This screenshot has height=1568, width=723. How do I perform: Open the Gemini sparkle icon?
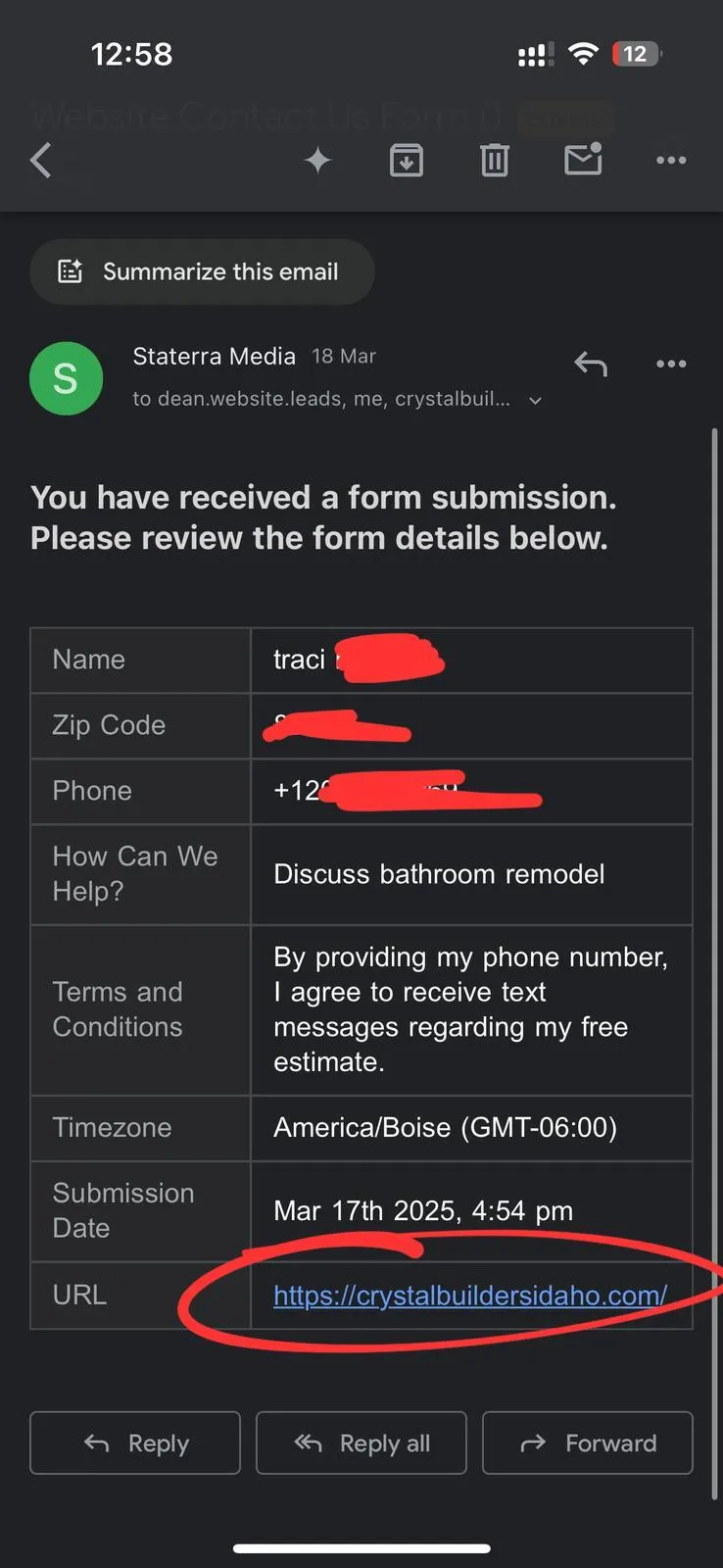point(317,160)
